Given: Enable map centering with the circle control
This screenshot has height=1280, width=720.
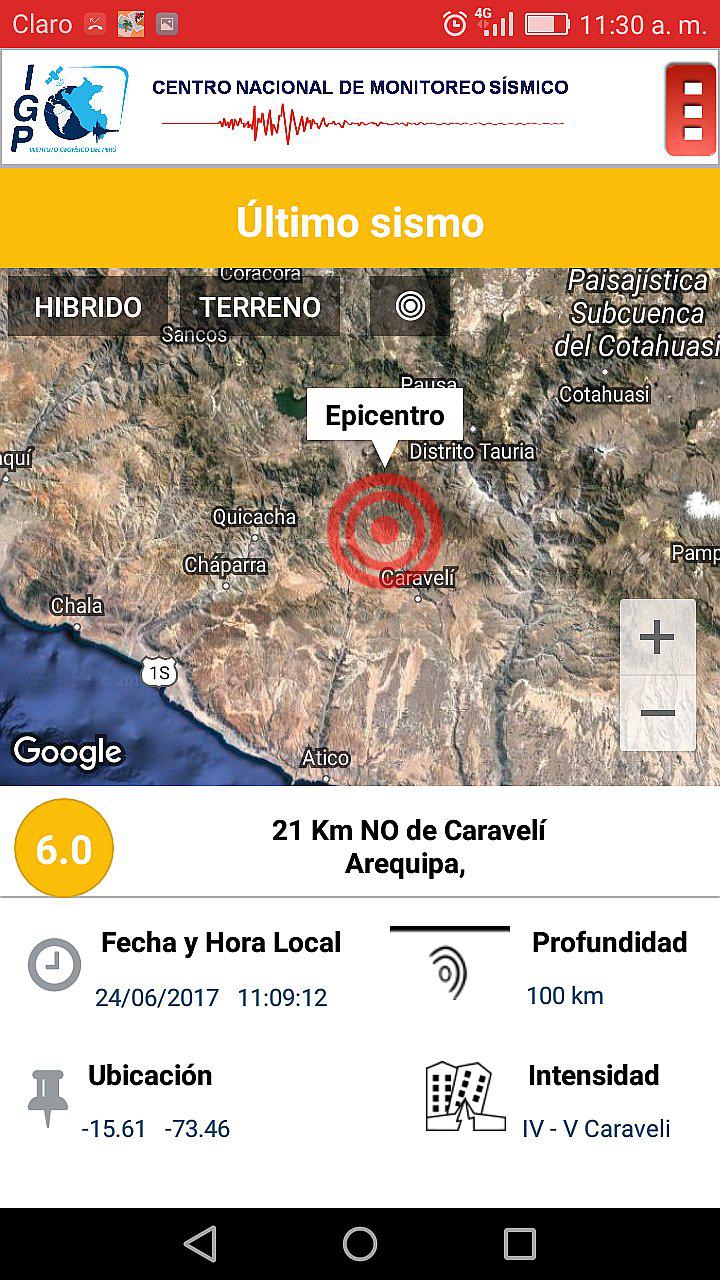Looking at the screenshot, I should click(x=408, y=307).
